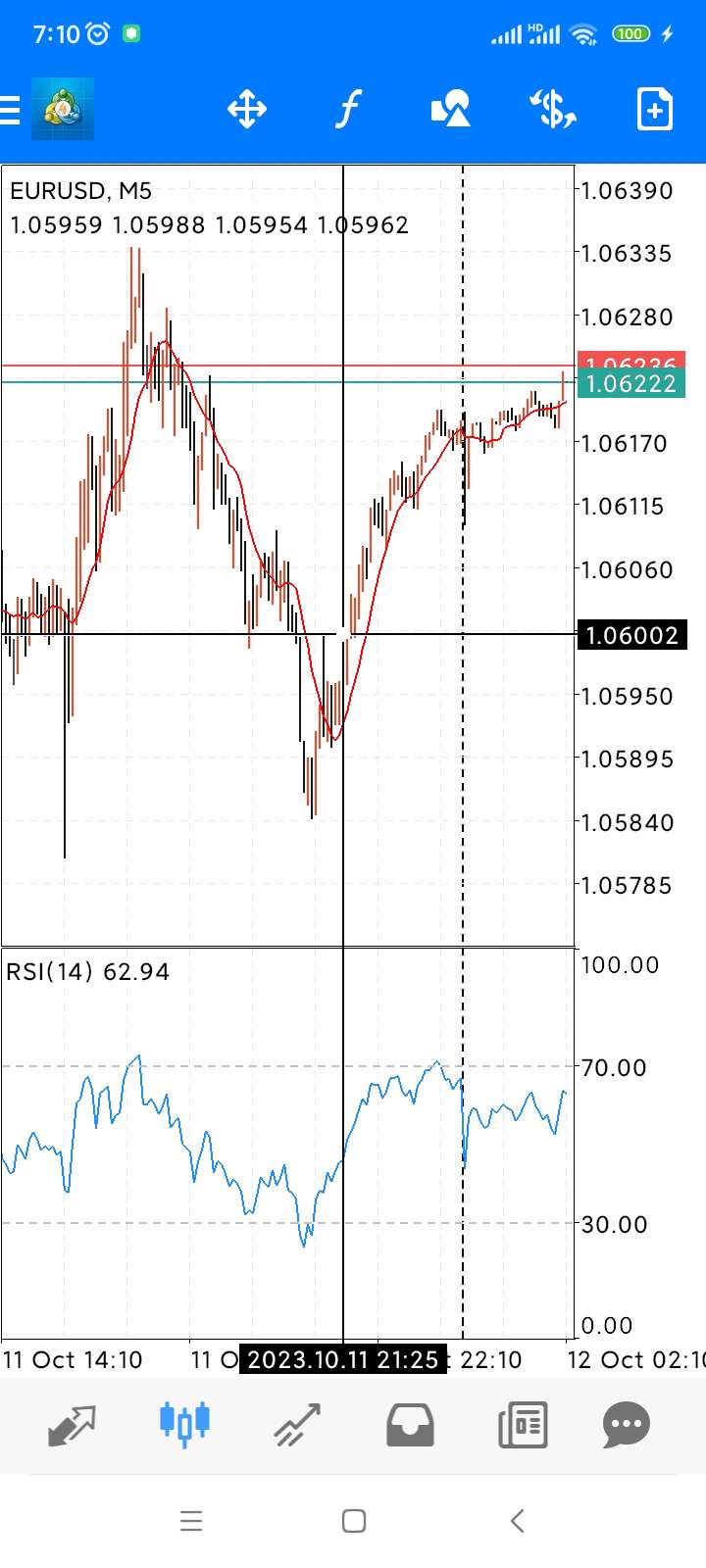Open the News tab
Viewport: 706px width, 1568px height.
pos(523,1425)
